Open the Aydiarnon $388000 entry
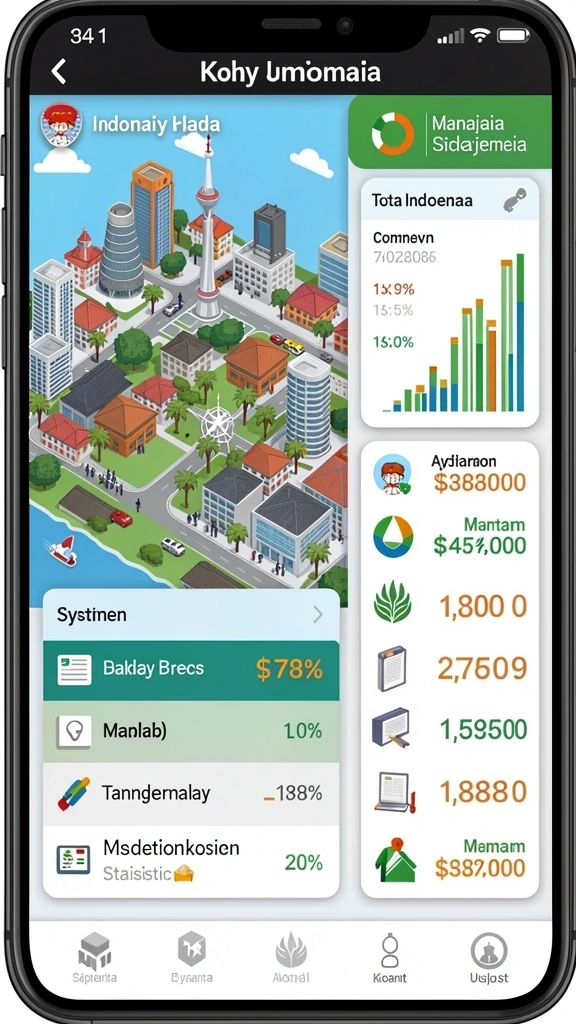Screen dimensions: 576x1024 (x=450, y=475)
